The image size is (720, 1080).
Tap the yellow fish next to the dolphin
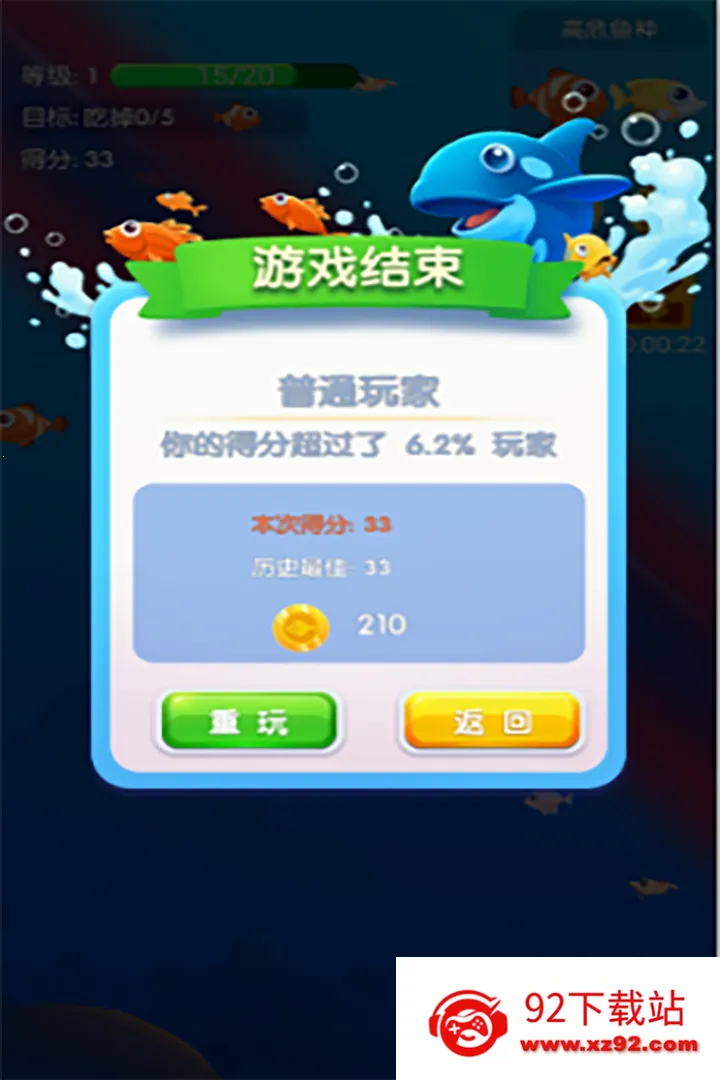589,253
